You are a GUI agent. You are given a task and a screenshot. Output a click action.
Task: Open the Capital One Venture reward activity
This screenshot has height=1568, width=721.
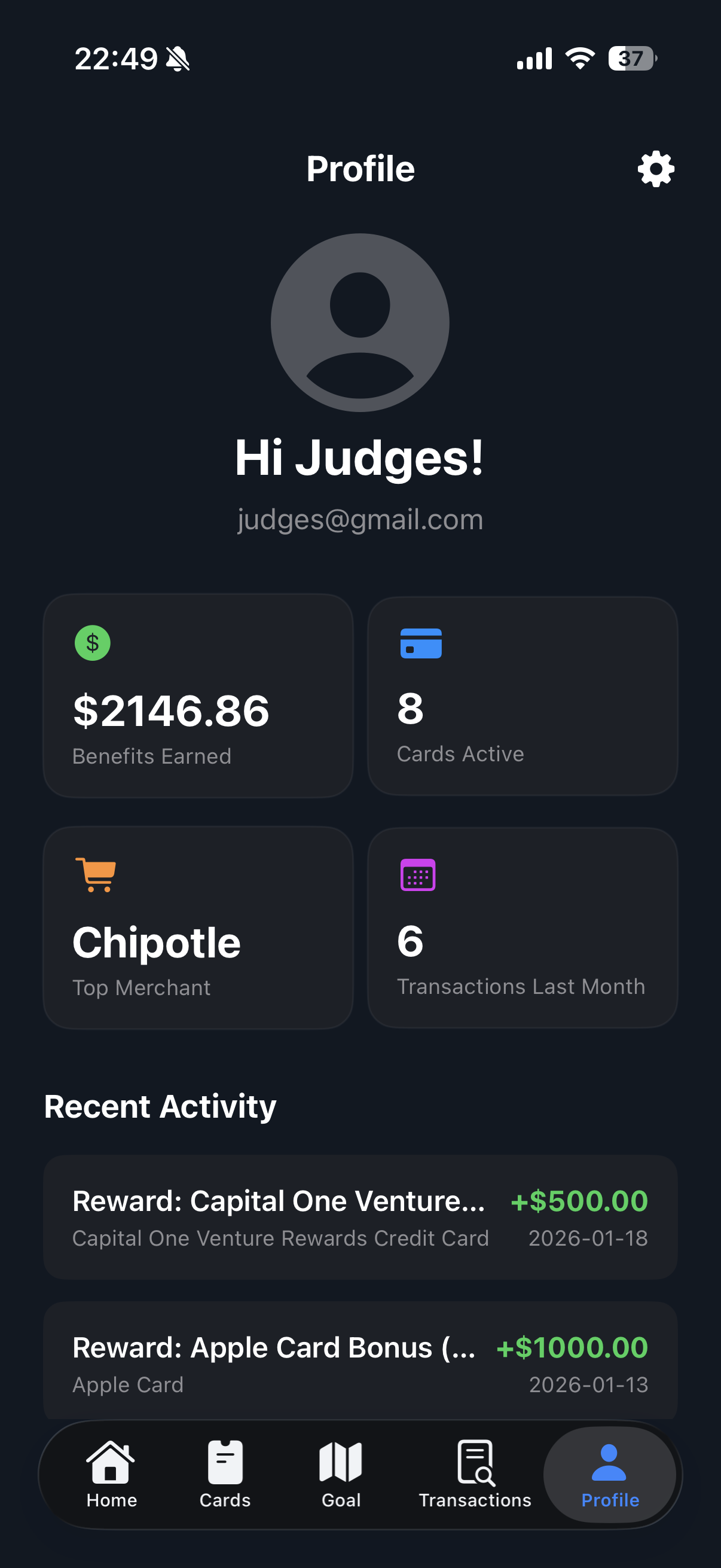360,1217
